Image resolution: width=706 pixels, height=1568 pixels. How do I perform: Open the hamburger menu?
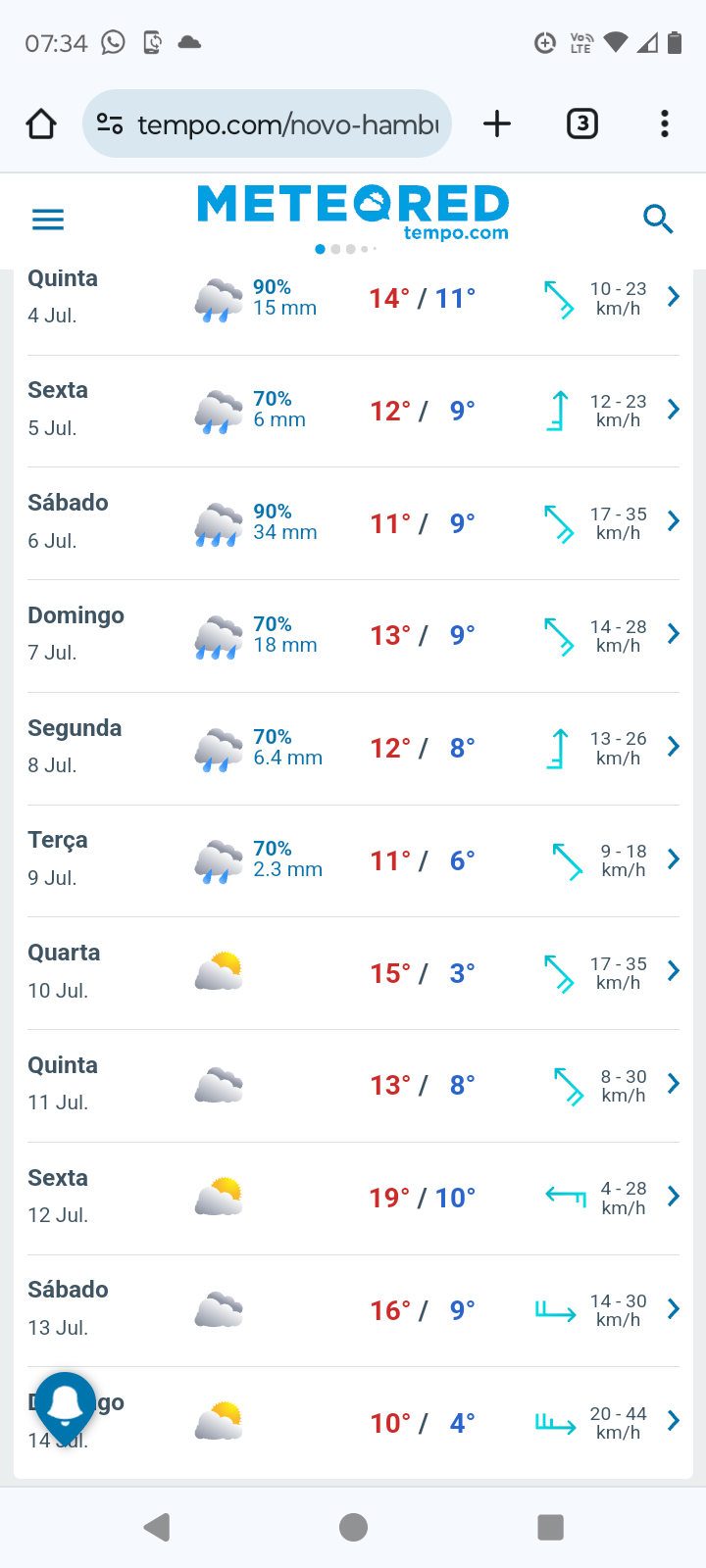(x=48, y=219)
